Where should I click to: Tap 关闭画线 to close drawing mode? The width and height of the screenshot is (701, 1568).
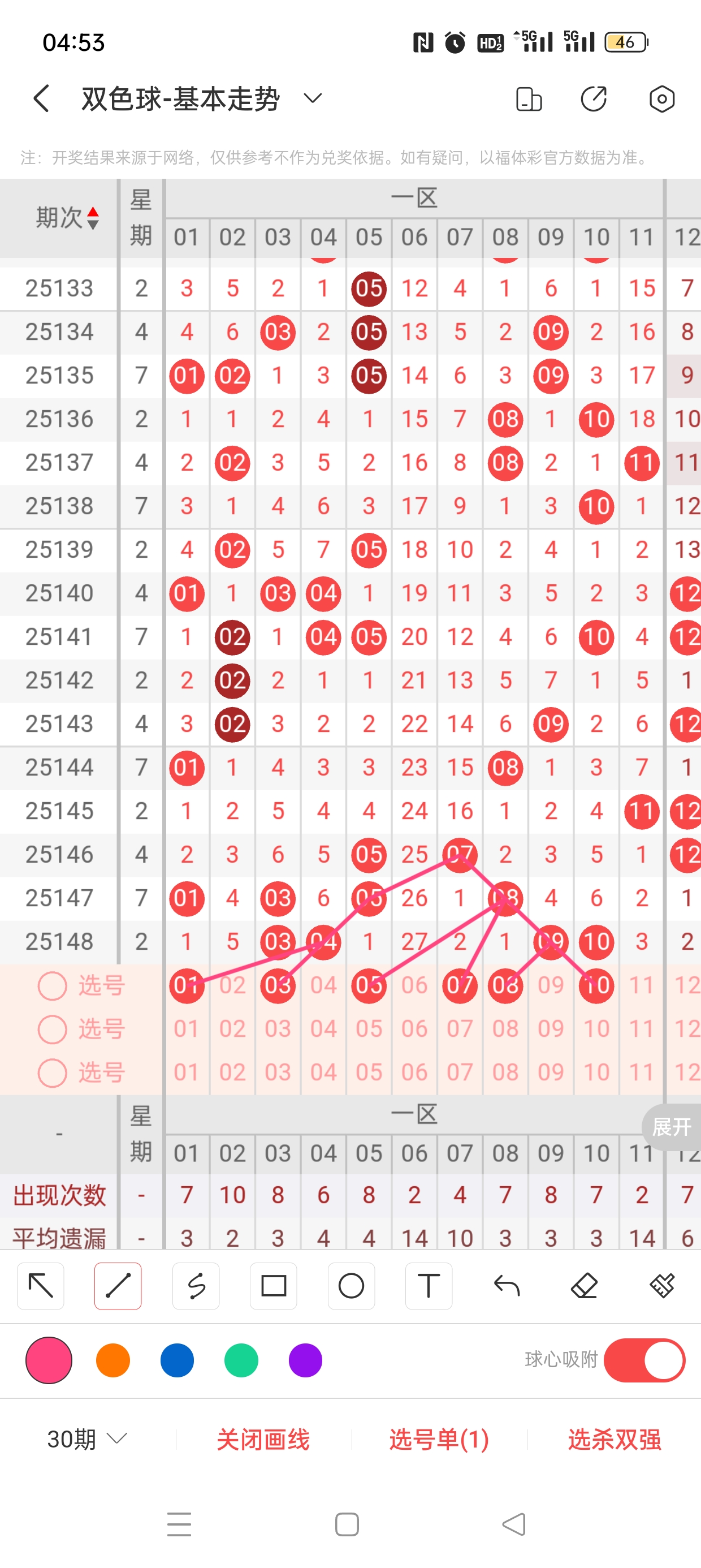(x=263, y=1439)
